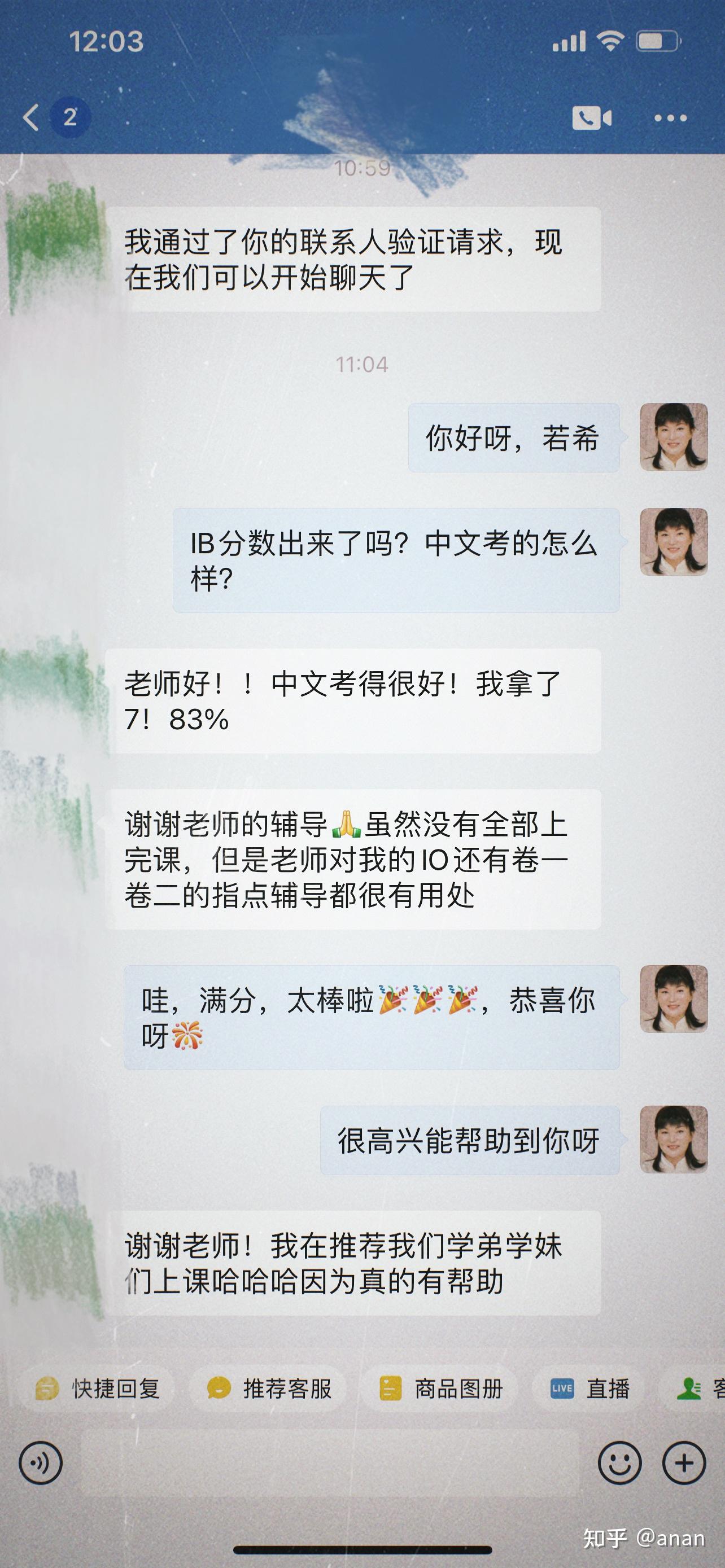Tap the avatar beside 你好呀，若希

[x=673, y=436]
